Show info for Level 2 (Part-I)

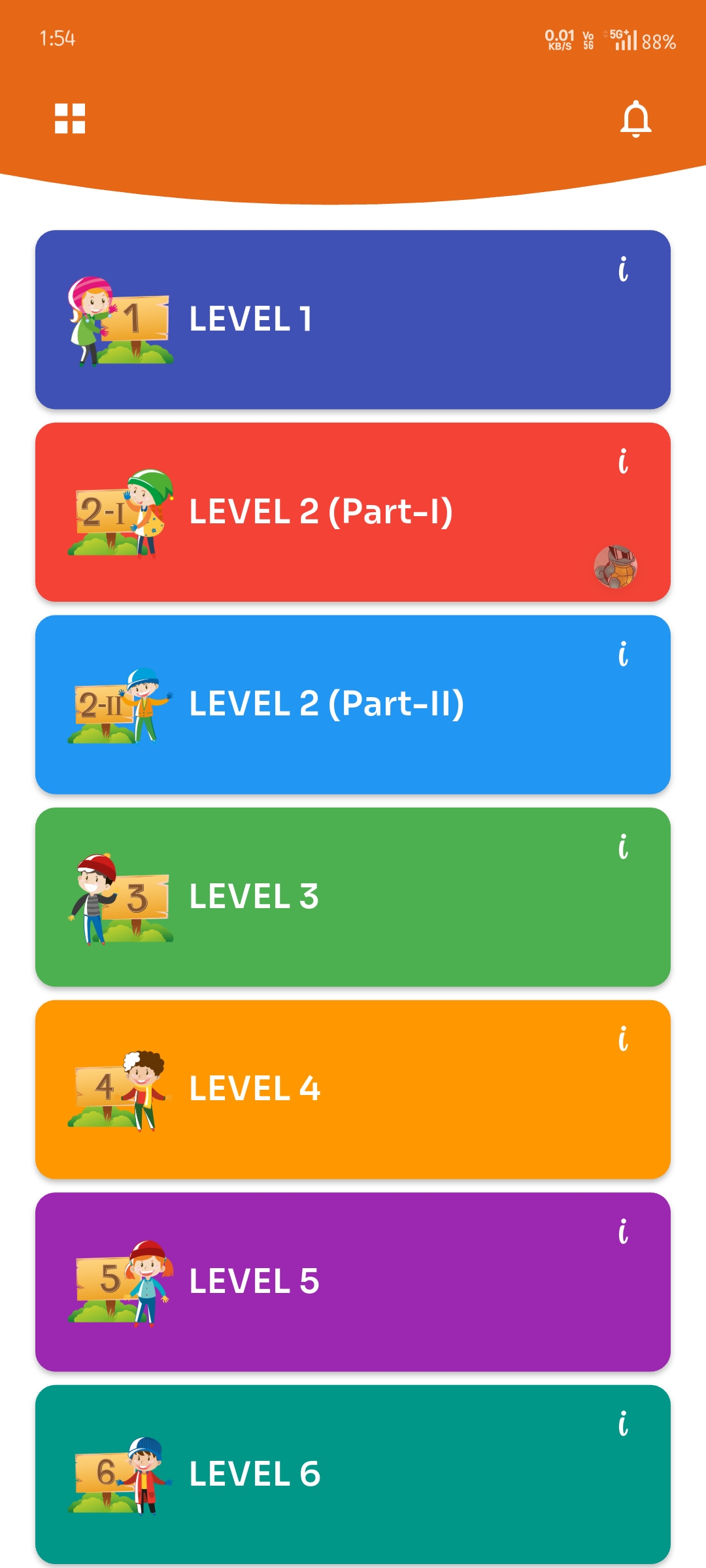tap(624, 461)
